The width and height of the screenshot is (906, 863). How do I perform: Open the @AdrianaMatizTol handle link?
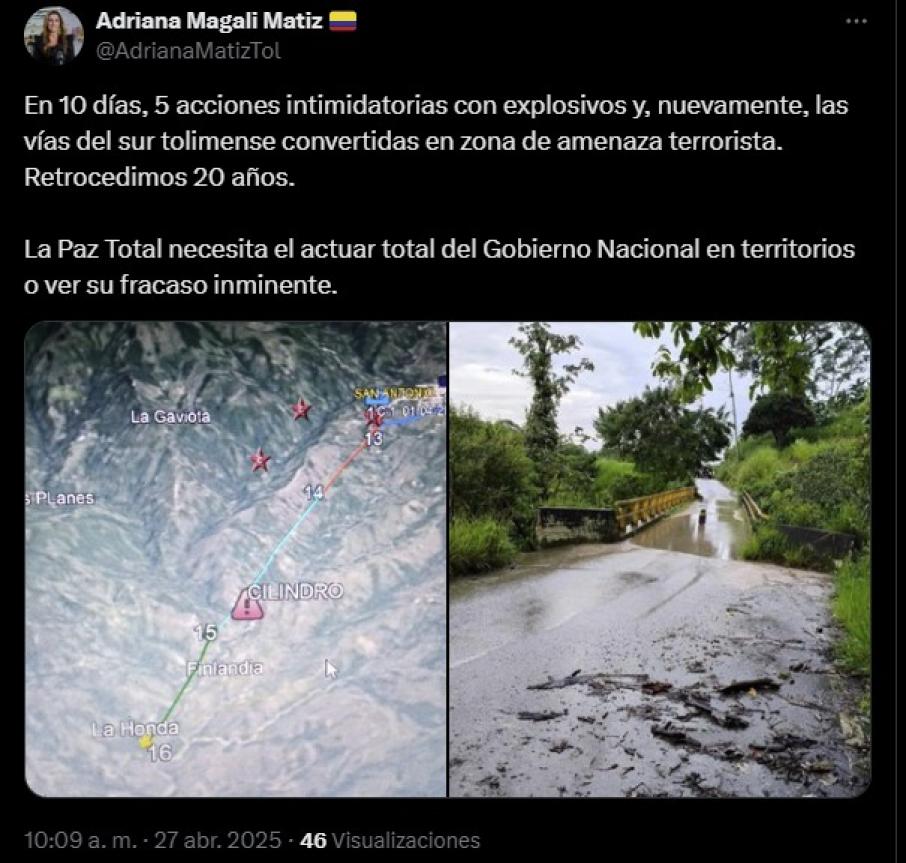[188, 52]
